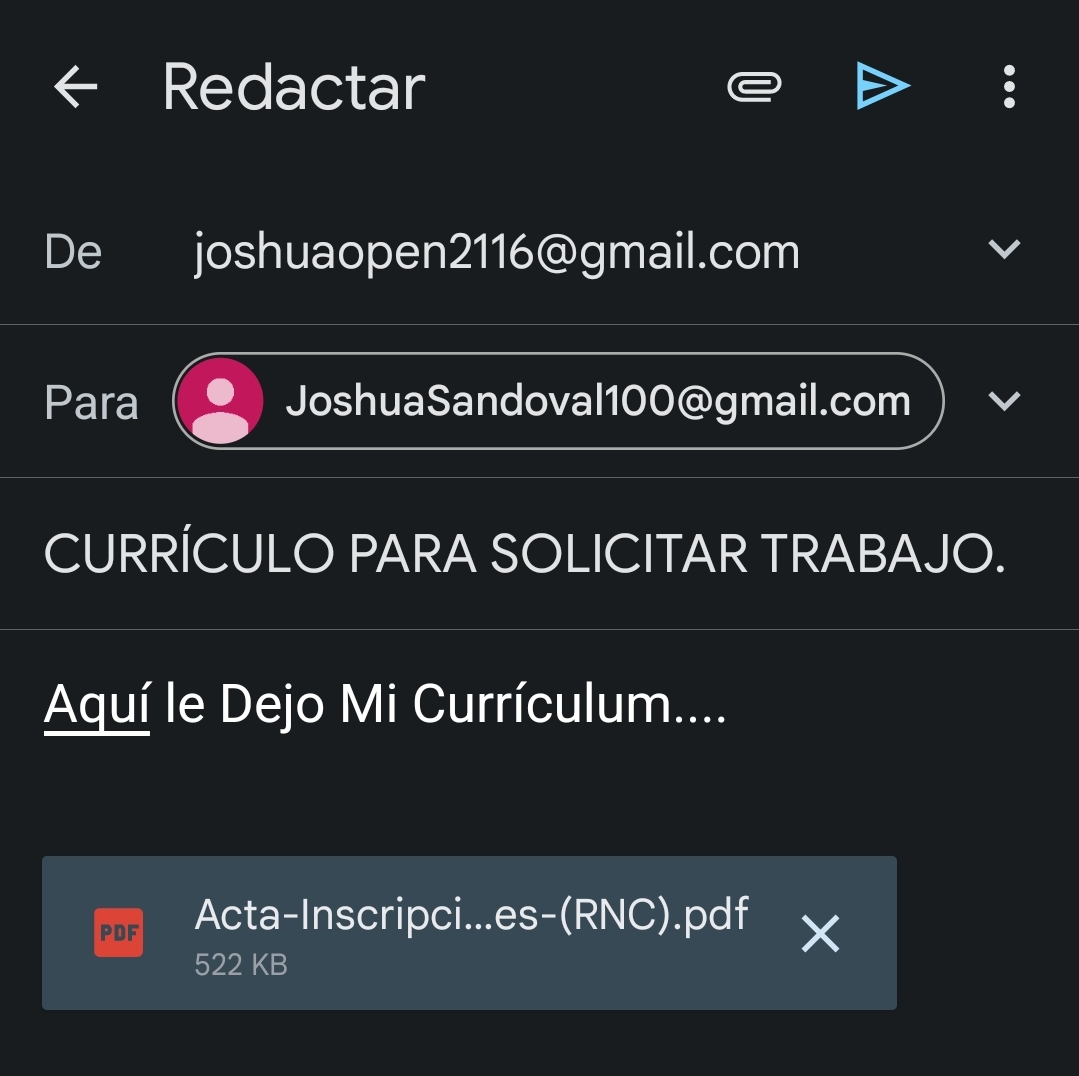The image size is (1079, 1076).
Task: Expand the Para recipients chevron
Action: click(x=1003, y=401)
